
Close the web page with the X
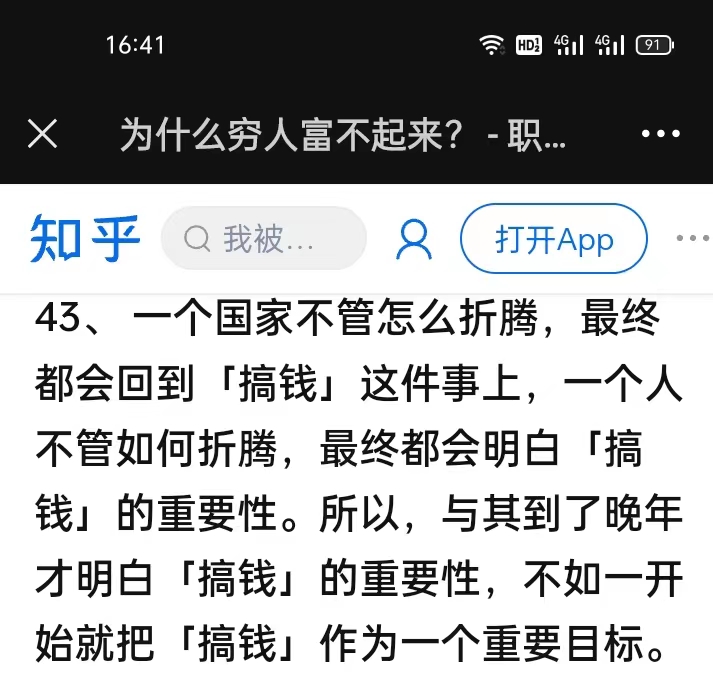[x=42, y=133]
